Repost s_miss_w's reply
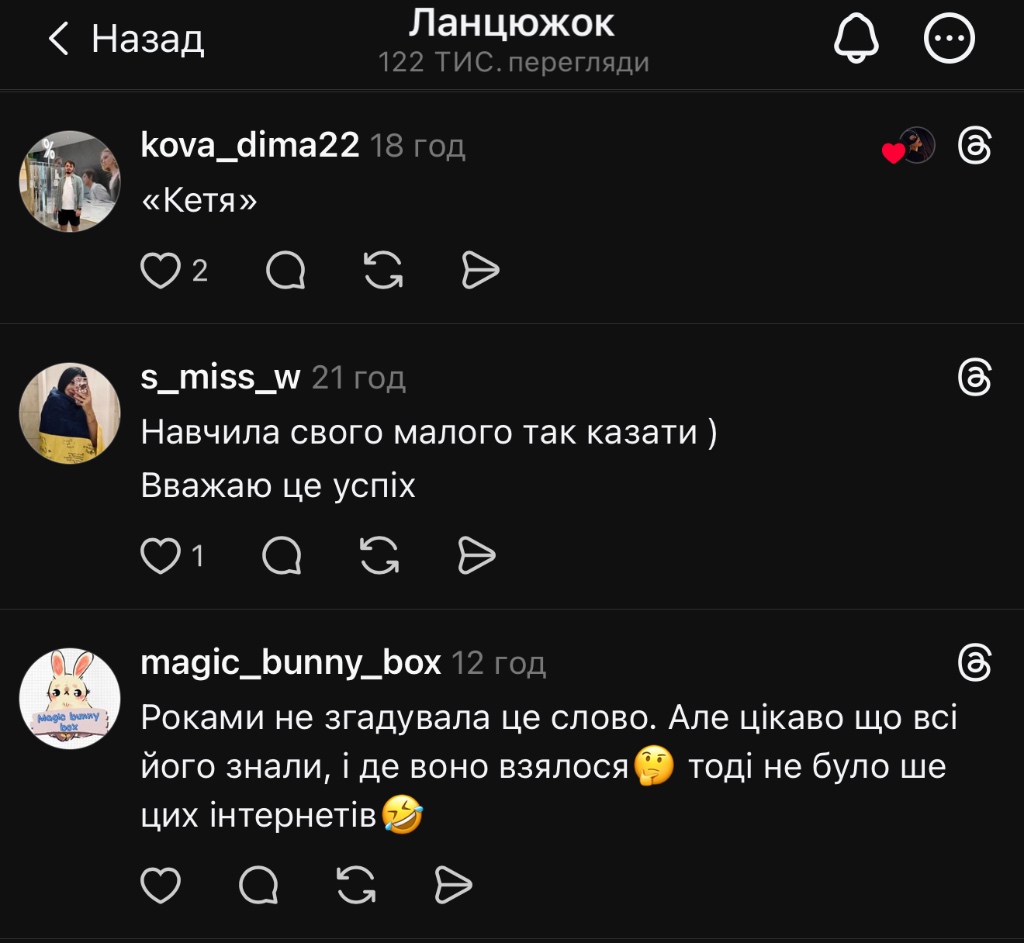 coord(379,556)
